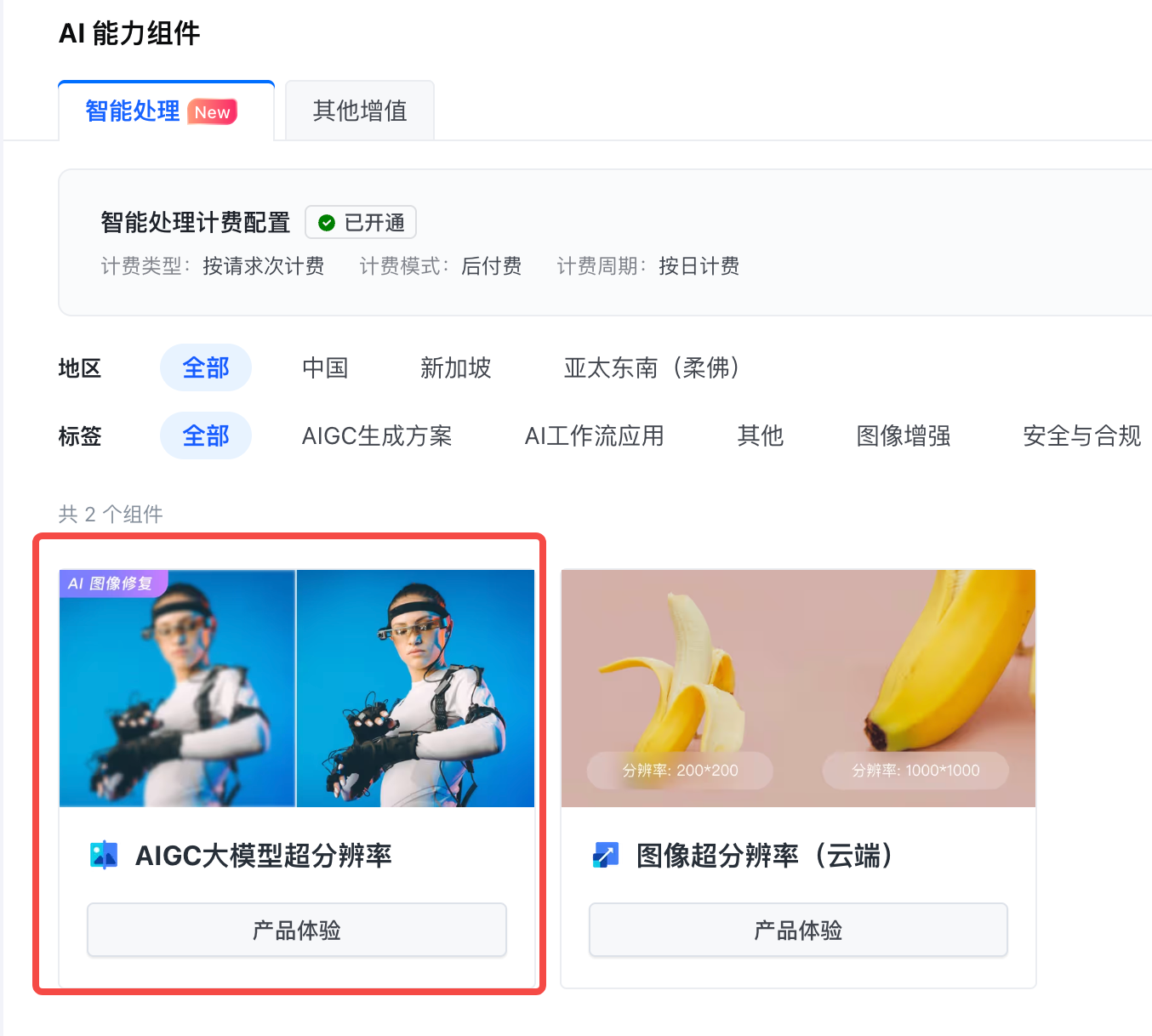Viewport: 1152px width, 1036px height.
Task: Filter tags by 安全与合规
Action: click(x=1081, y=436)
